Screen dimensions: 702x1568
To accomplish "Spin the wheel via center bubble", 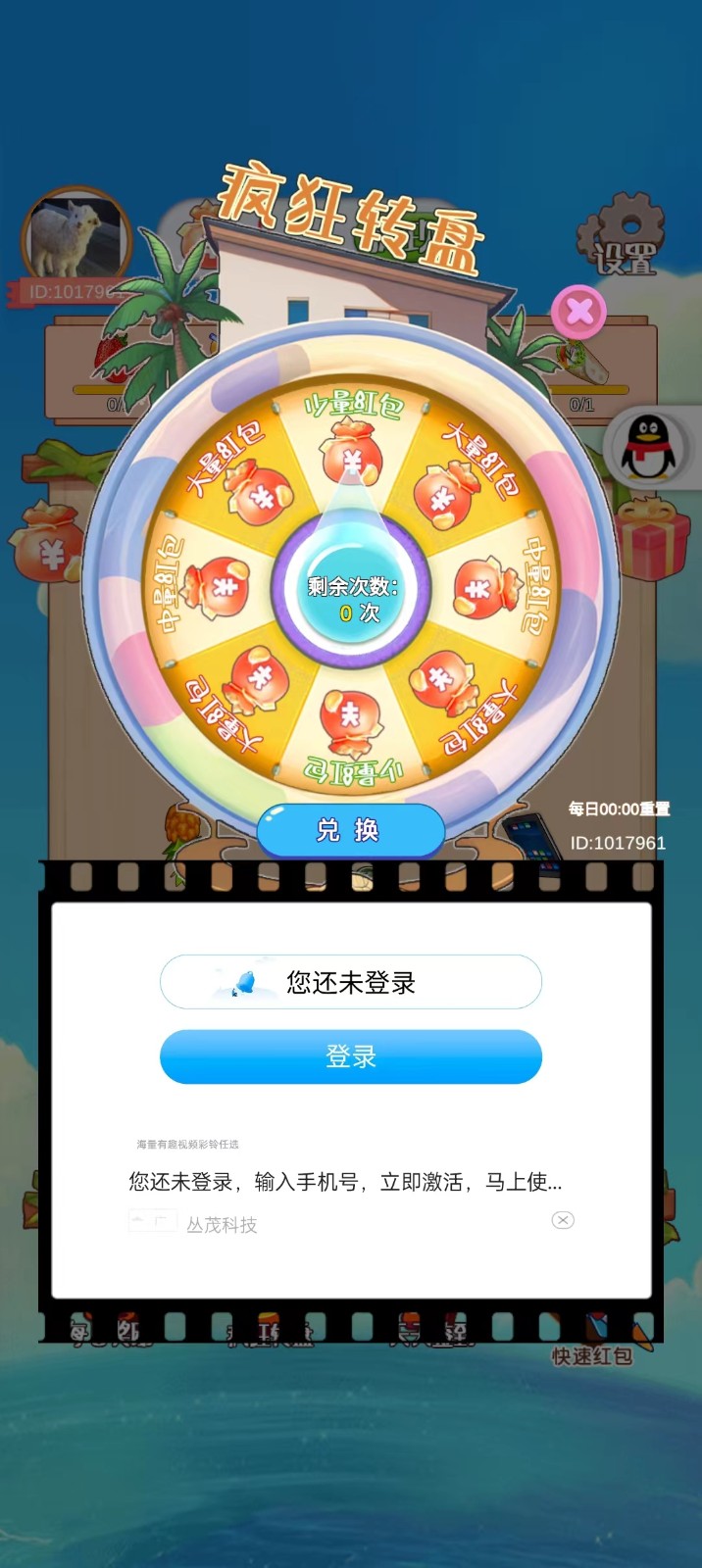I will click(x=351, y=591).
